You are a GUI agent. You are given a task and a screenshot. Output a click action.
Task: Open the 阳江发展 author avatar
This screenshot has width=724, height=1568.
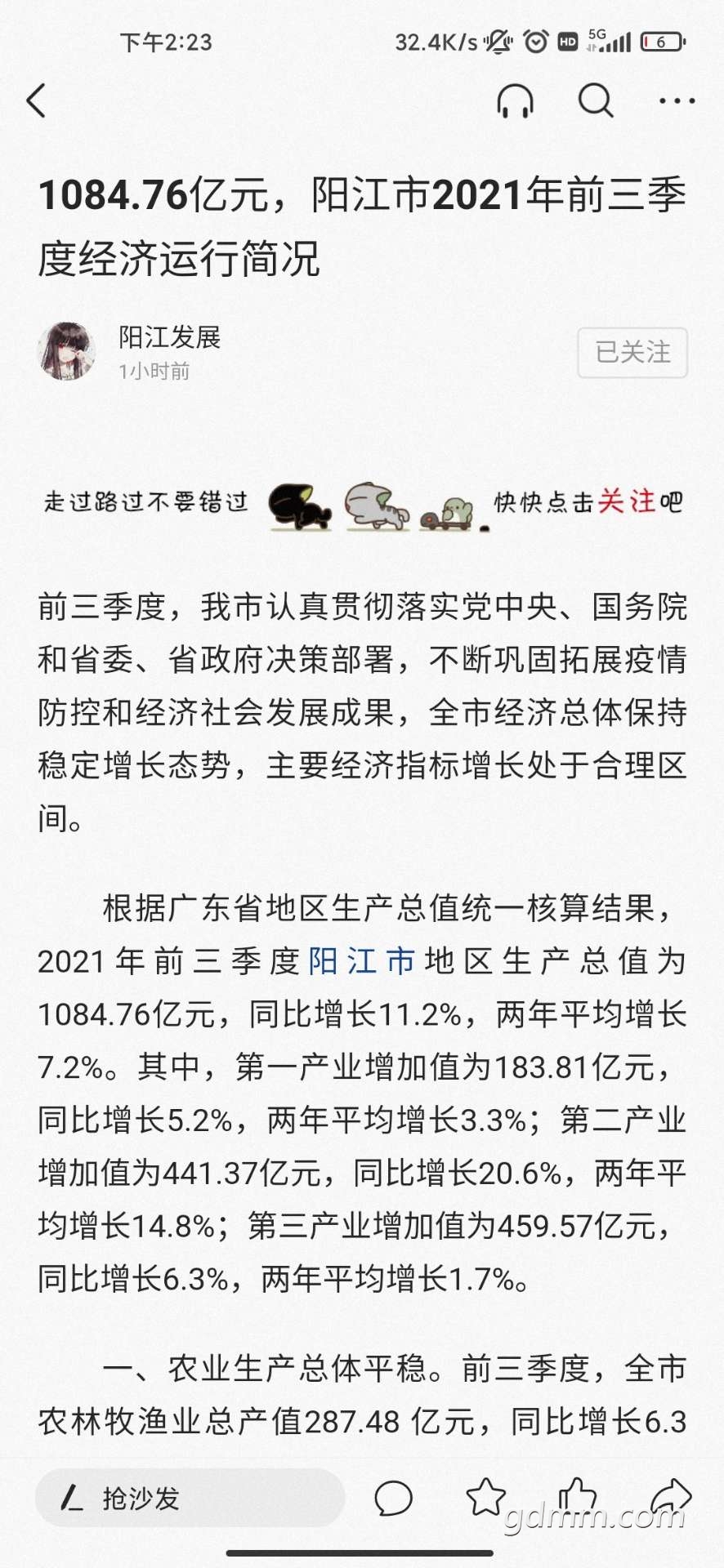(x=66, y=351)
